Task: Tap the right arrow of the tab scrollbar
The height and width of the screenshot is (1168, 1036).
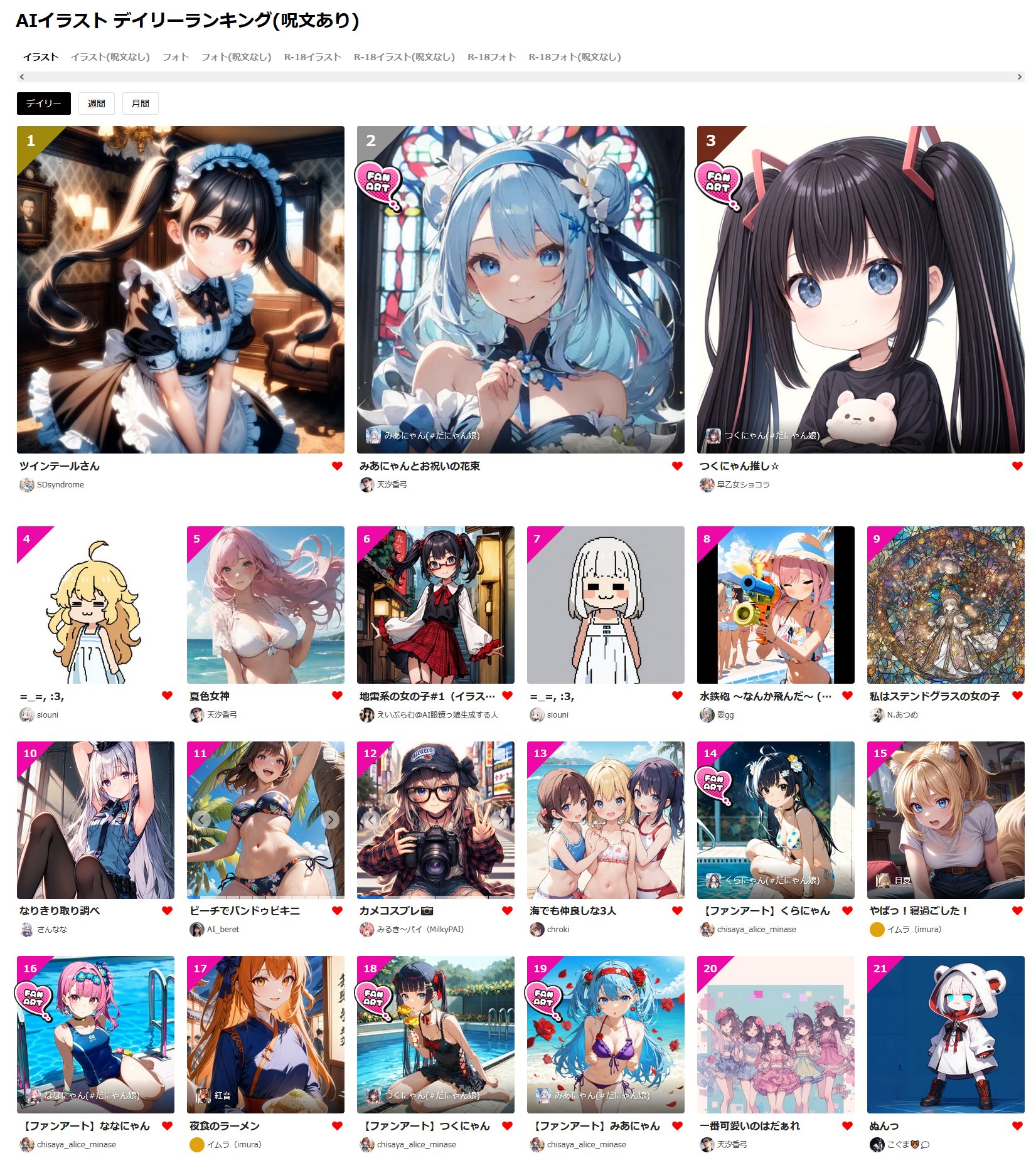Action: (x=1019, y=77)
